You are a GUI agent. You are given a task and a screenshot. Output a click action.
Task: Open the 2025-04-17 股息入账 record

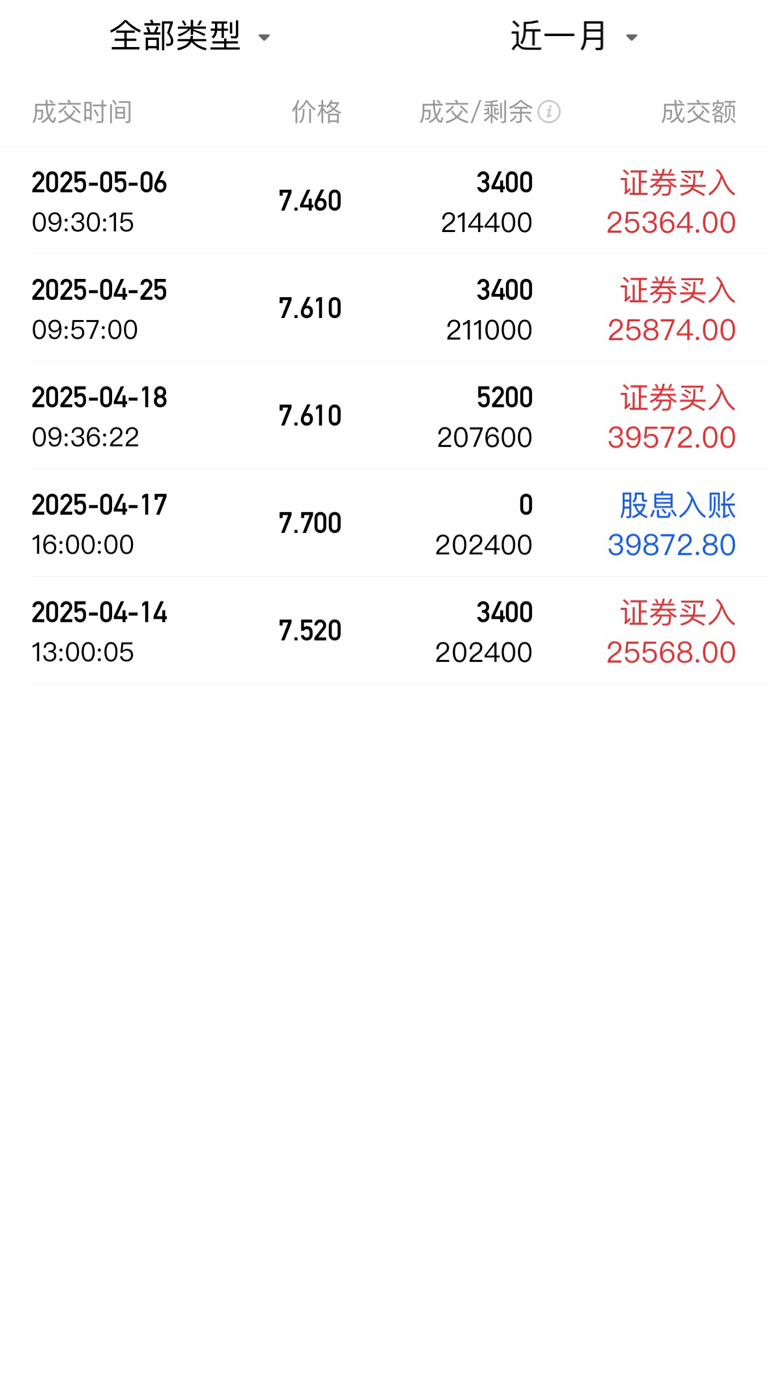384,523
